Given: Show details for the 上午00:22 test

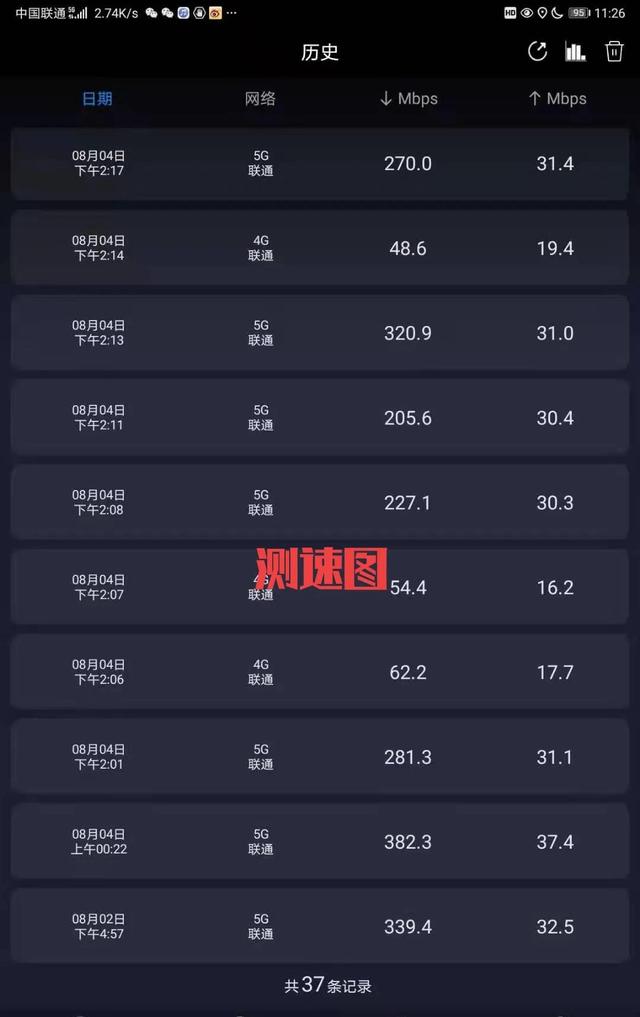Looking at the screenshot, I should pyautogui.click(x=320, y=842).
